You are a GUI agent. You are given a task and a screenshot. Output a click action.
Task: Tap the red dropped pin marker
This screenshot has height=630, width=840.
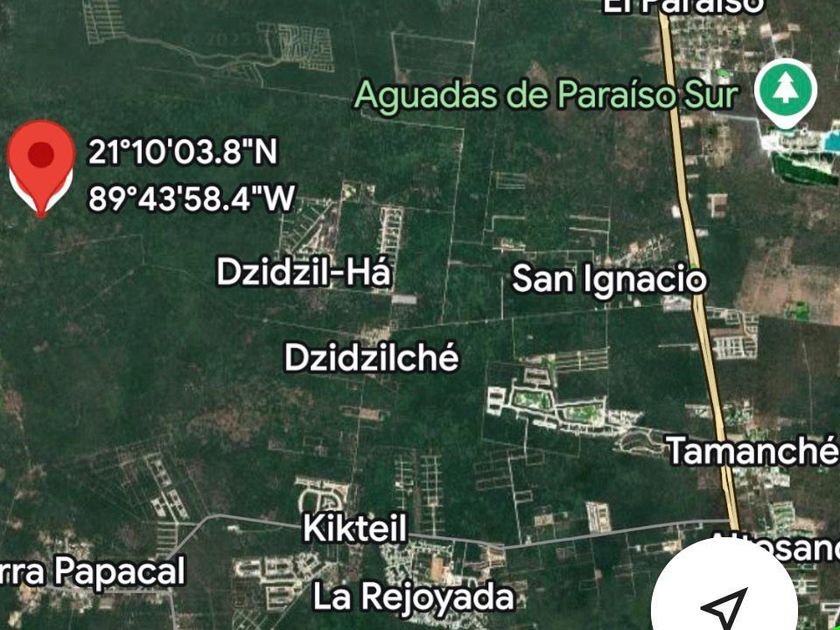pos(41,168)
